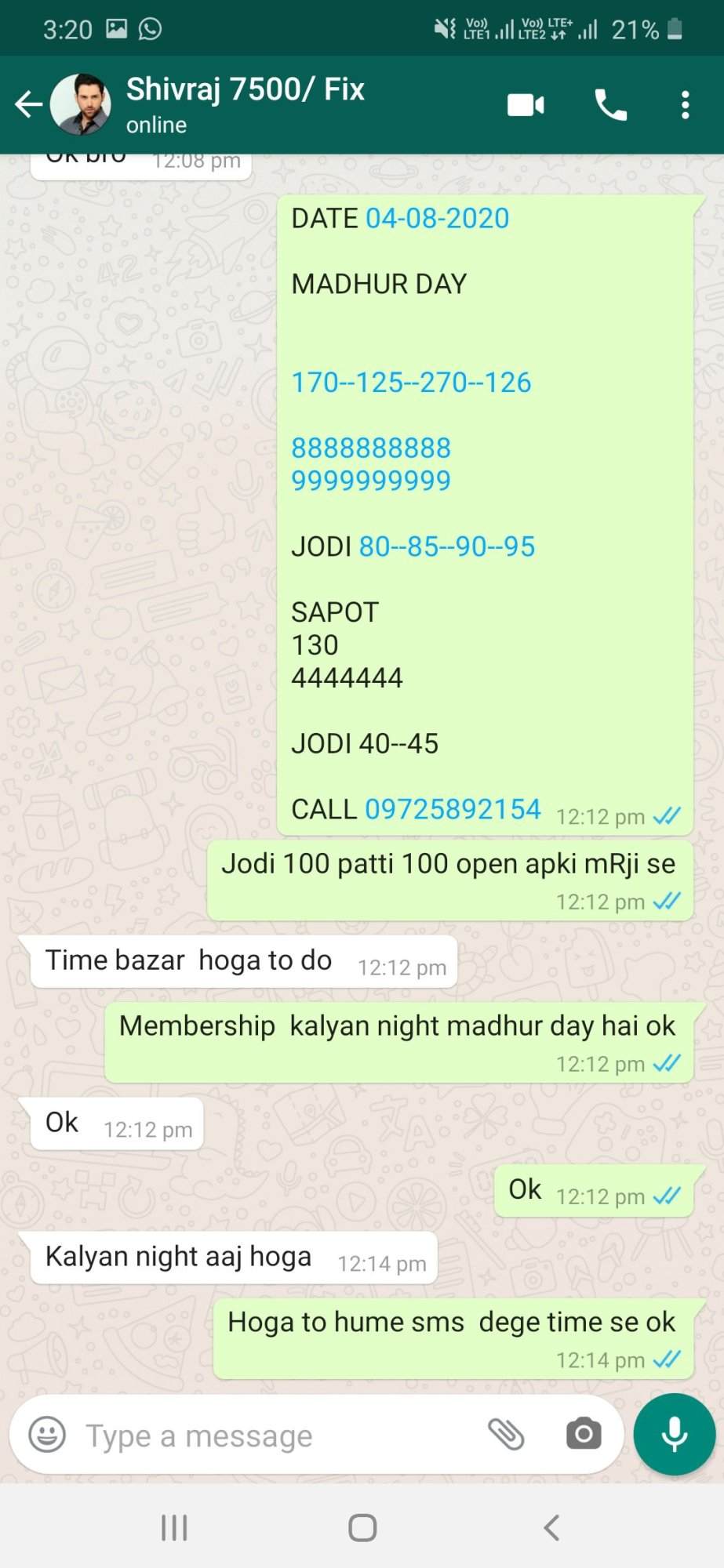Screen dimensions: 724x1568
Task: Go back to the chat list
Action: [x=29, y=104]
